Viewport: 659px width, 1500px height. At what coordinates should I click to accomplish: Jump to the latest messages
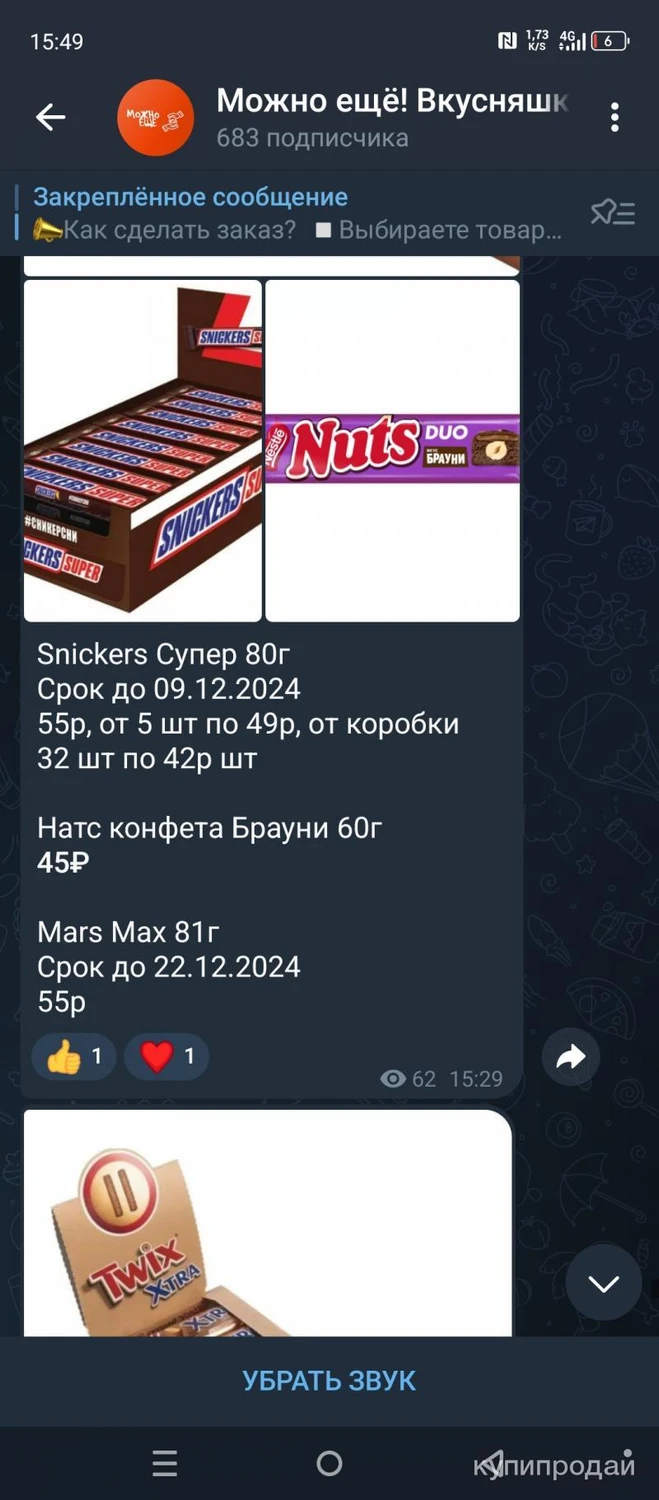[604, 1283]
